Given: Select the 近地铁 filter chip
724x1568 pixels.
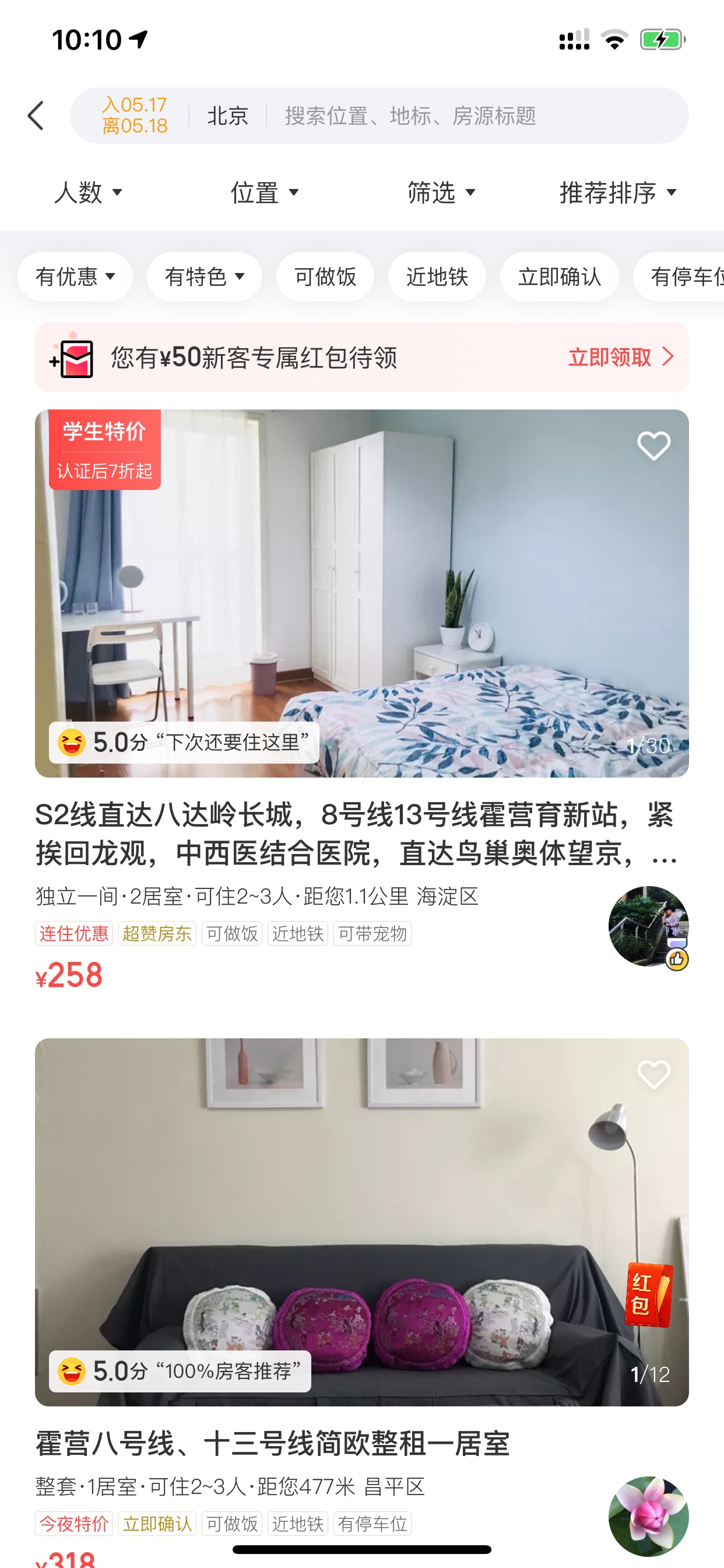Looking at the screenshot, I should [x=437, y=276].
